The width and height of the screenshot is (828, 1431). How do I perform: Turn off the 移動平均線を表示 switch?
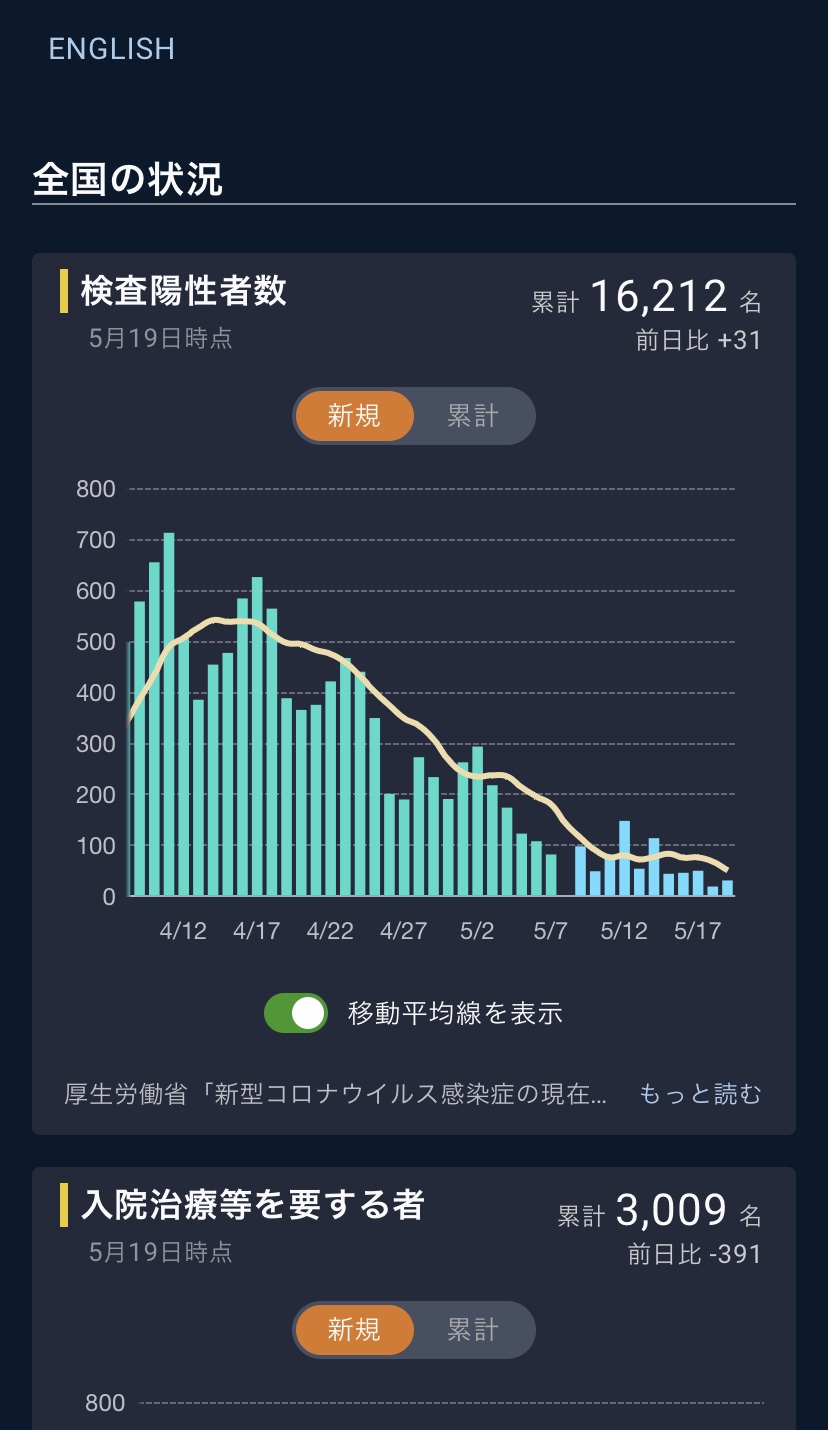click(296, 1013)
